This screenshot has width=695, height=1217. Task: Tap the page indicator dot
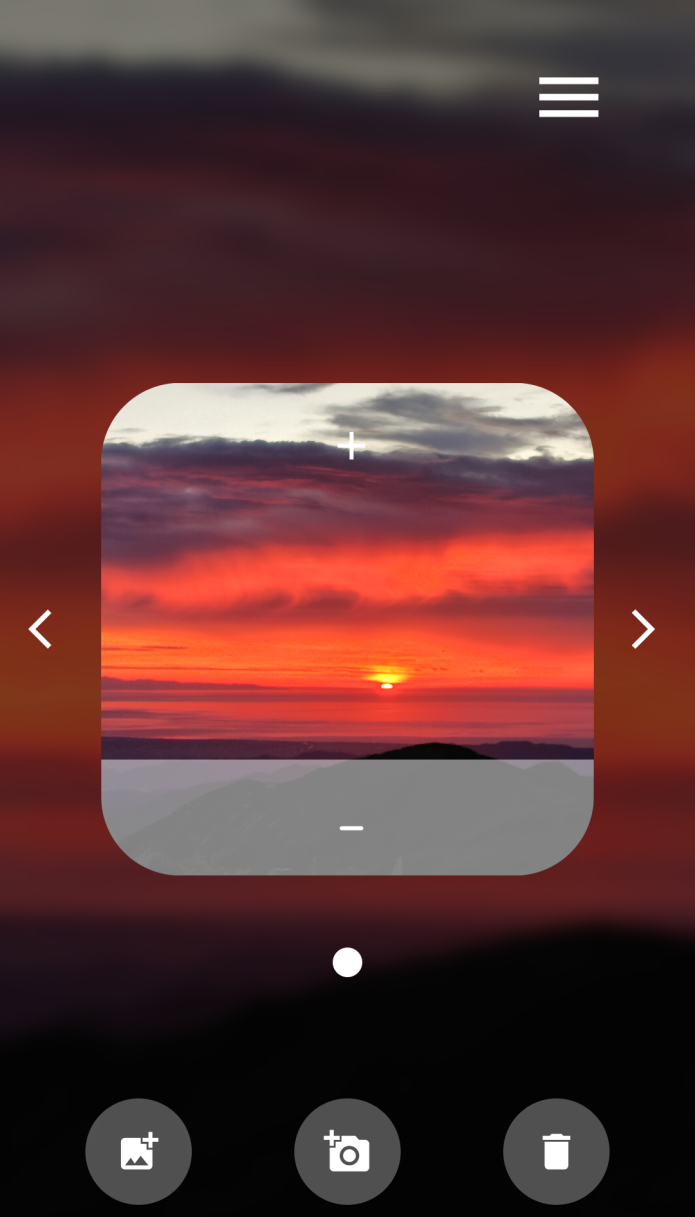pyautogui.click(x=347, y=962)
